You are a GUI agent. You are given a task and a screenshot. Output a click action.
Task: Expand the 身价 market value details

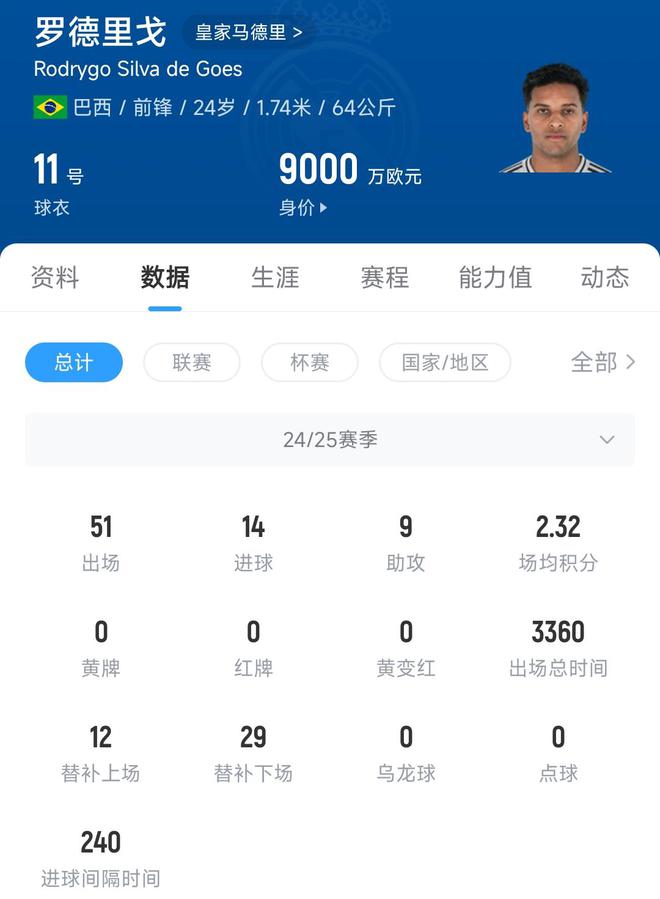(x=303, y=208)
